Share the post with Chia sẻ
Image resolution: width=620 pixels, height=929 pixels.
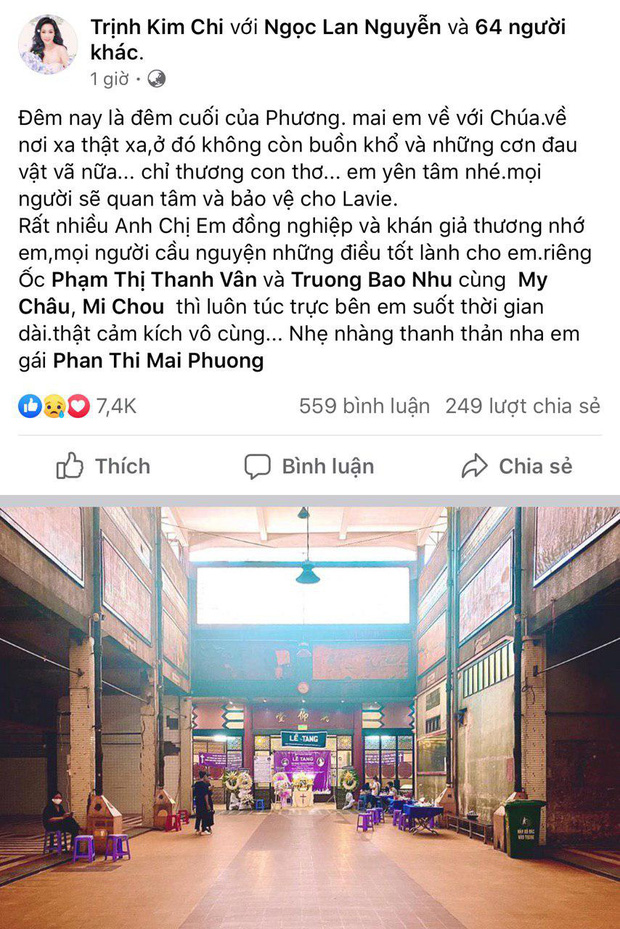point(516,466)
